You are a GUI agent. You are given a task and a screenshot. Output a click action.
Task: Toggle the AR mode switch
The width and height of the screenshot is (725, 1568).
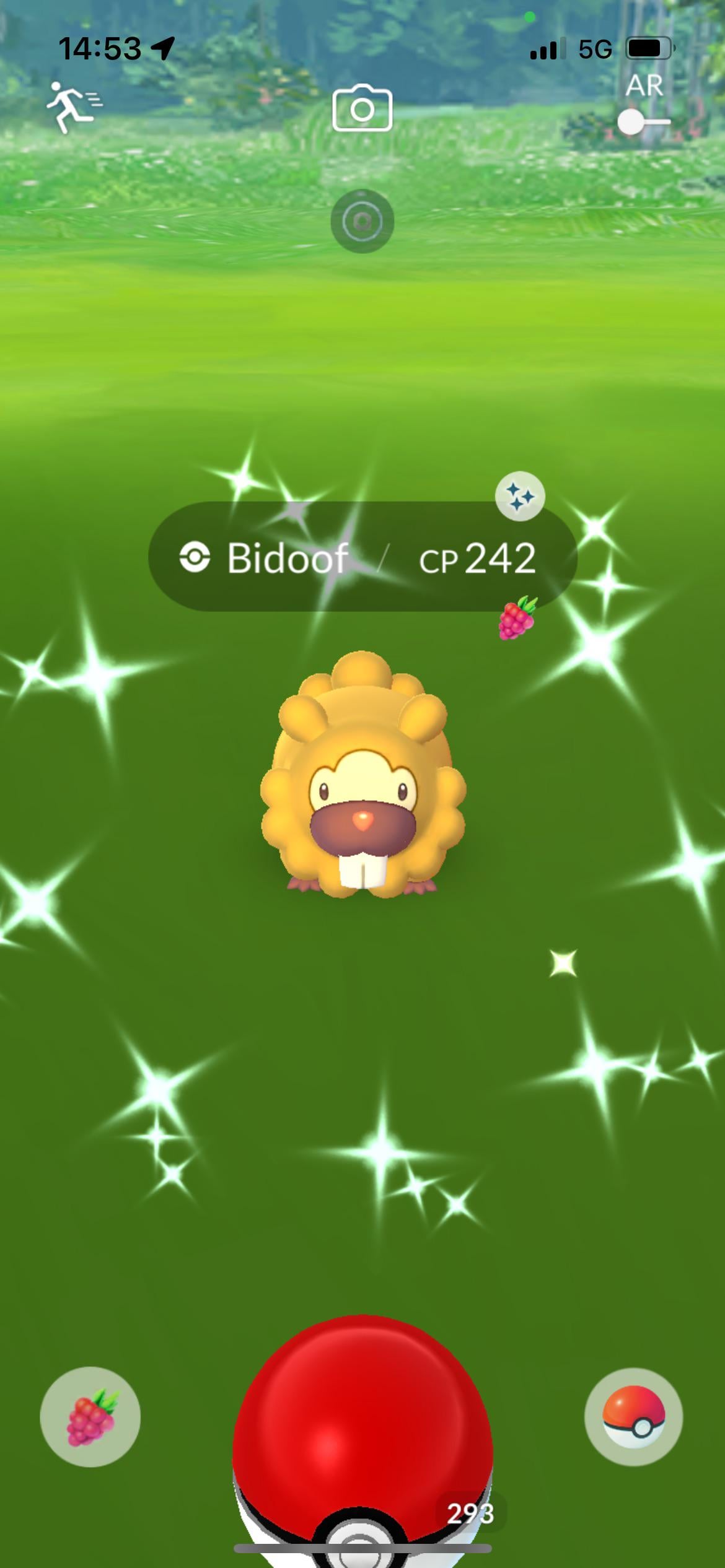point(643,121)
